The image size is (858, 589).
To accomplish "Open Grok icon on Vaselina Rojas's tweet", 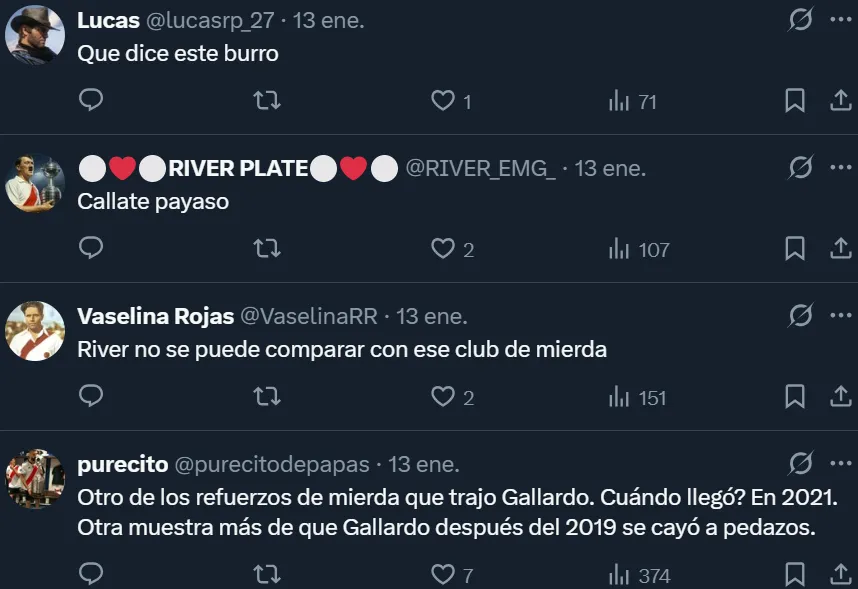I will (800, 316).
